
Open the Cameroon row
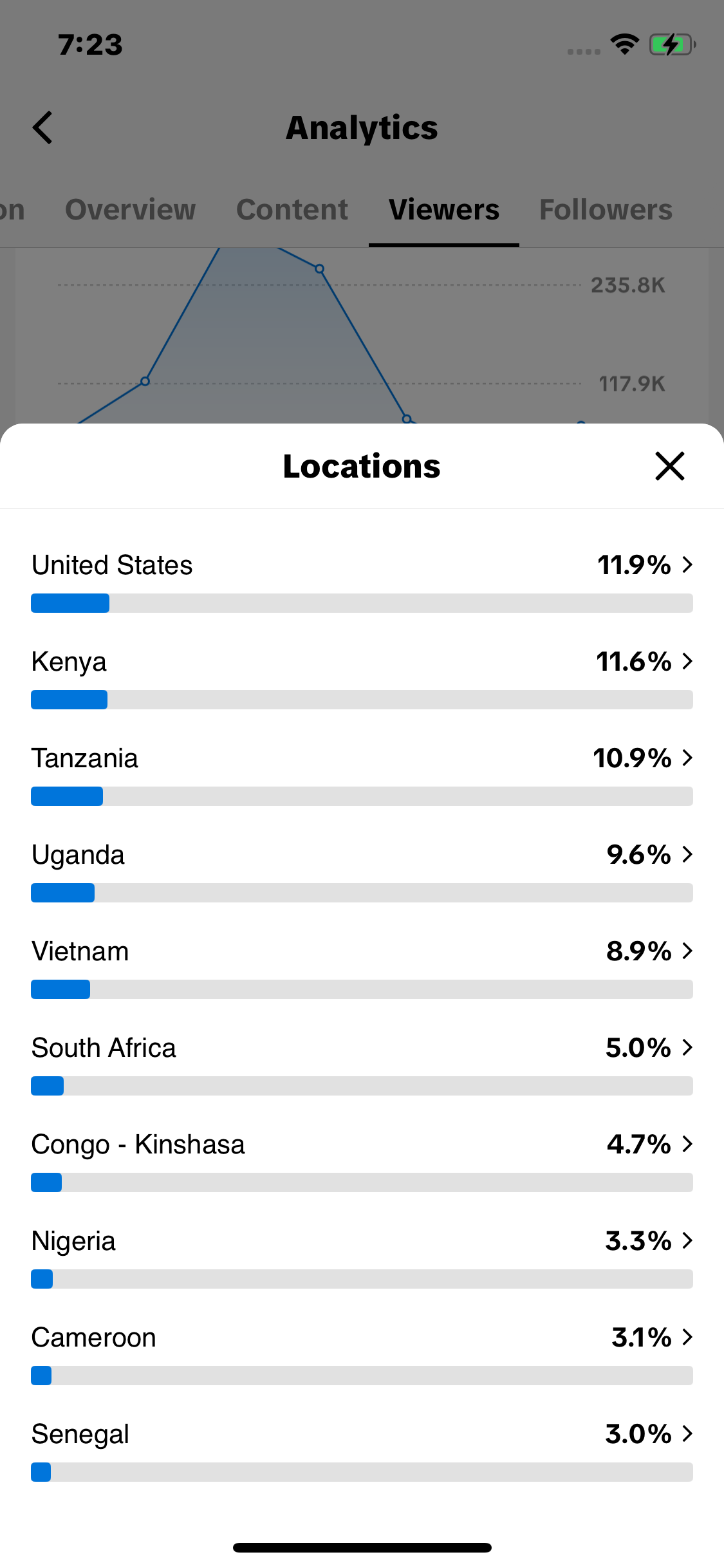point(362,1354)
